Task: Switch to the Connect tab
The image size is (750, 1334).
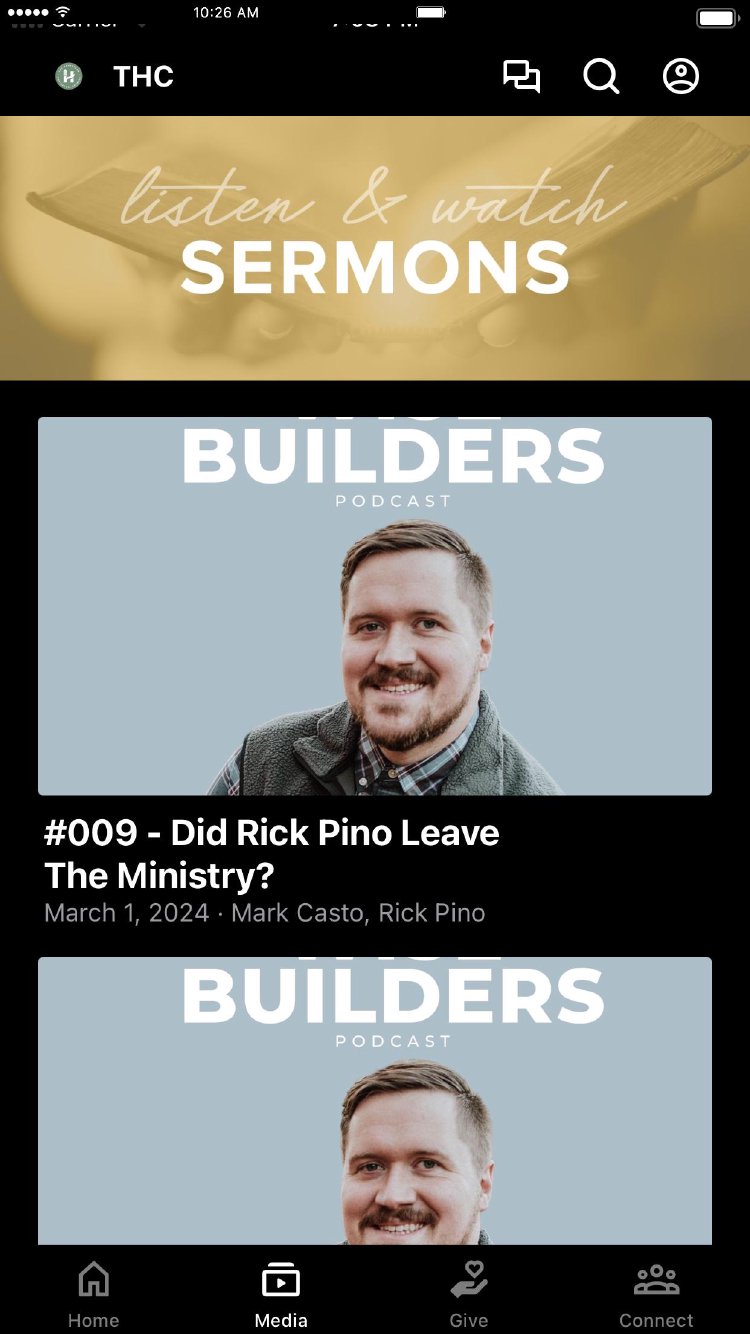Action: pos(656,1294)
